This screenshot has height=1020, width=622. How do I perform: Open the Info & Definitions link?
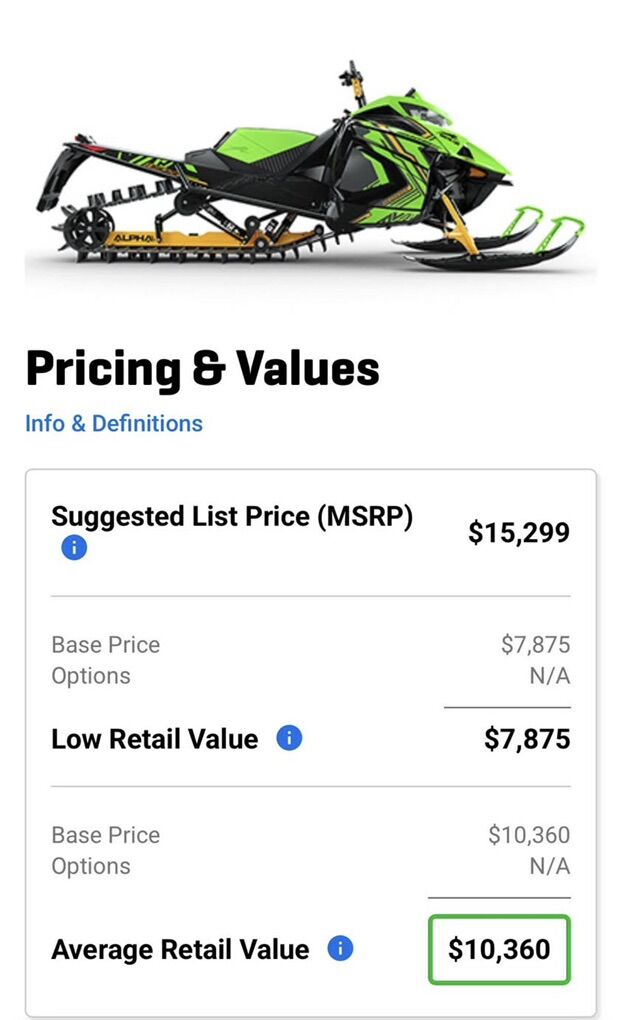[113, 423]
